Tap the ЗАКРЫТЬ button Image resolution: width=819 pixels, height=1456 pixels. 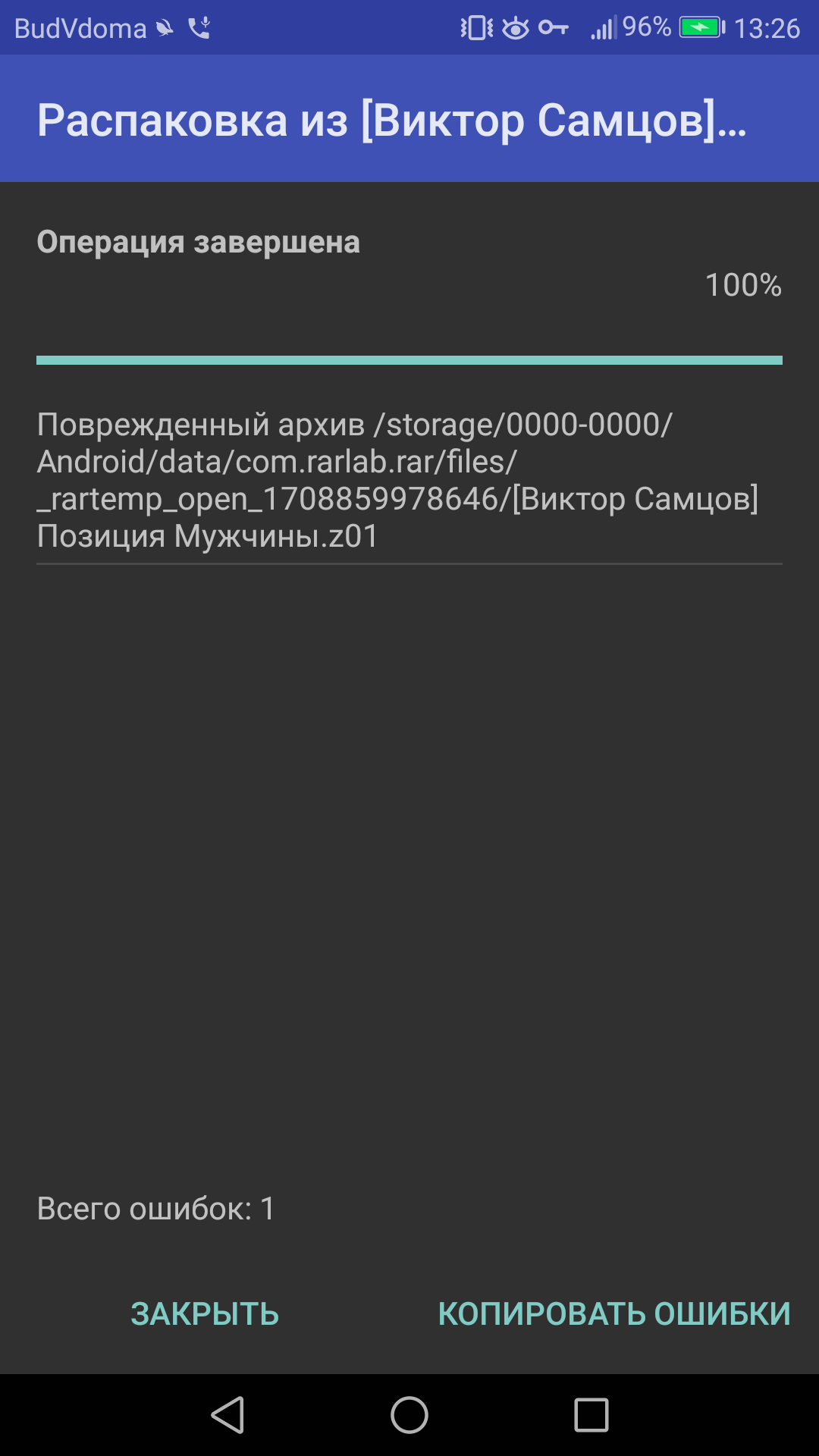(205, 1313)
